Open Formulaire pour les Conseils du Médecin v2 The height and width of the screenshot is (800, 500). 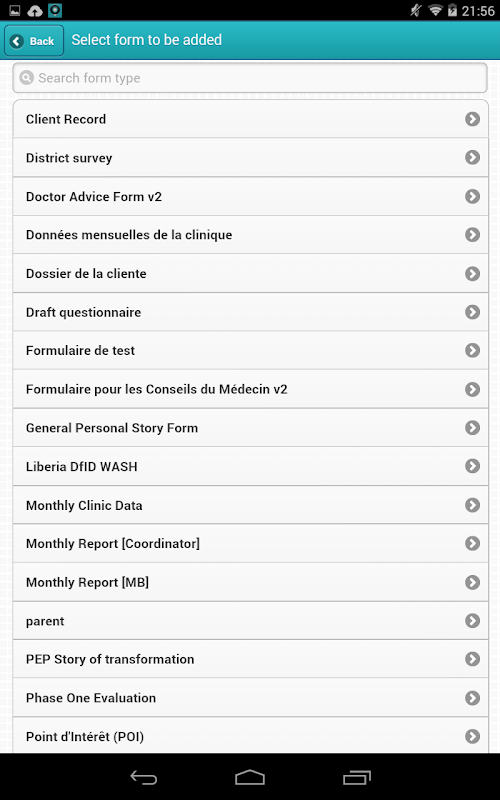coord(251,389)
